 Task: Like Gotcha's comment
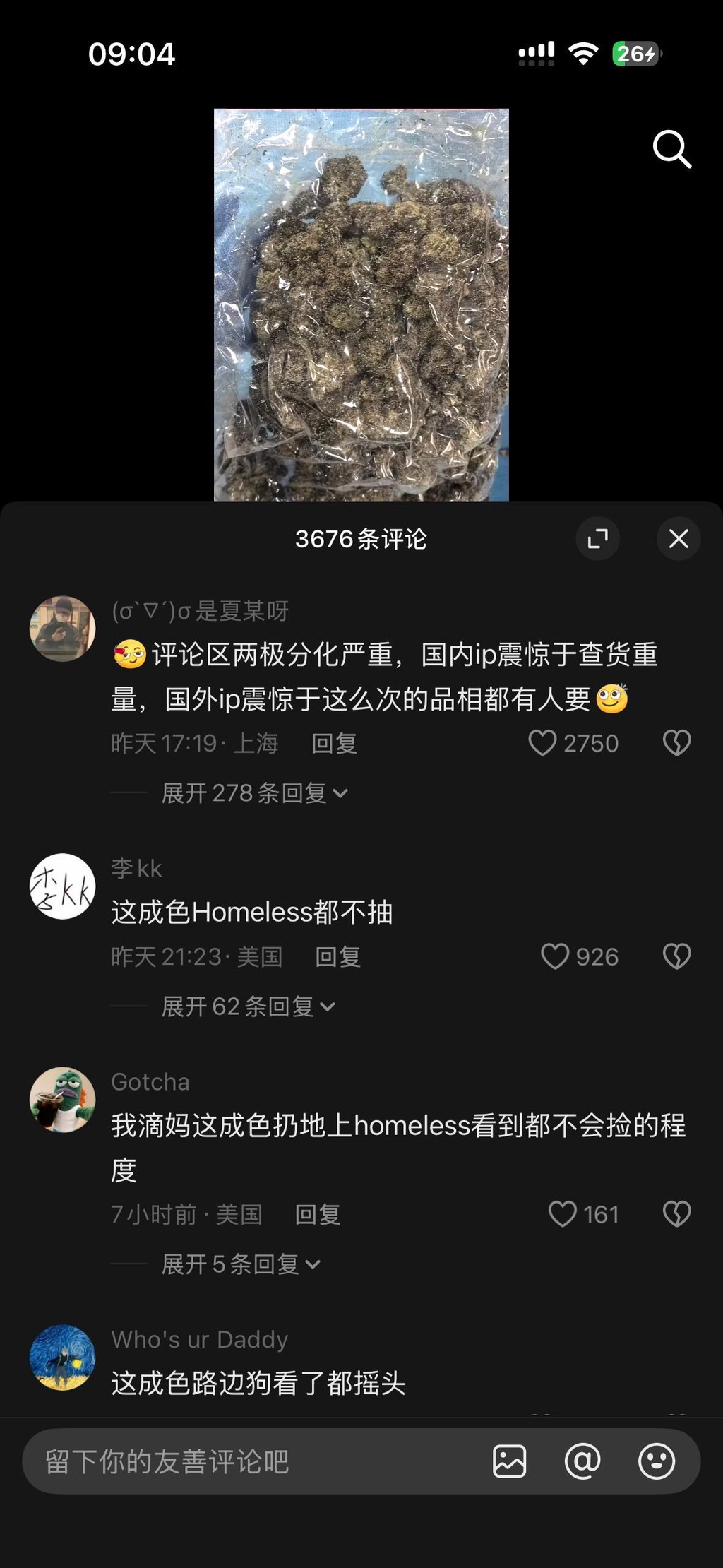(x=583, y=1214)
